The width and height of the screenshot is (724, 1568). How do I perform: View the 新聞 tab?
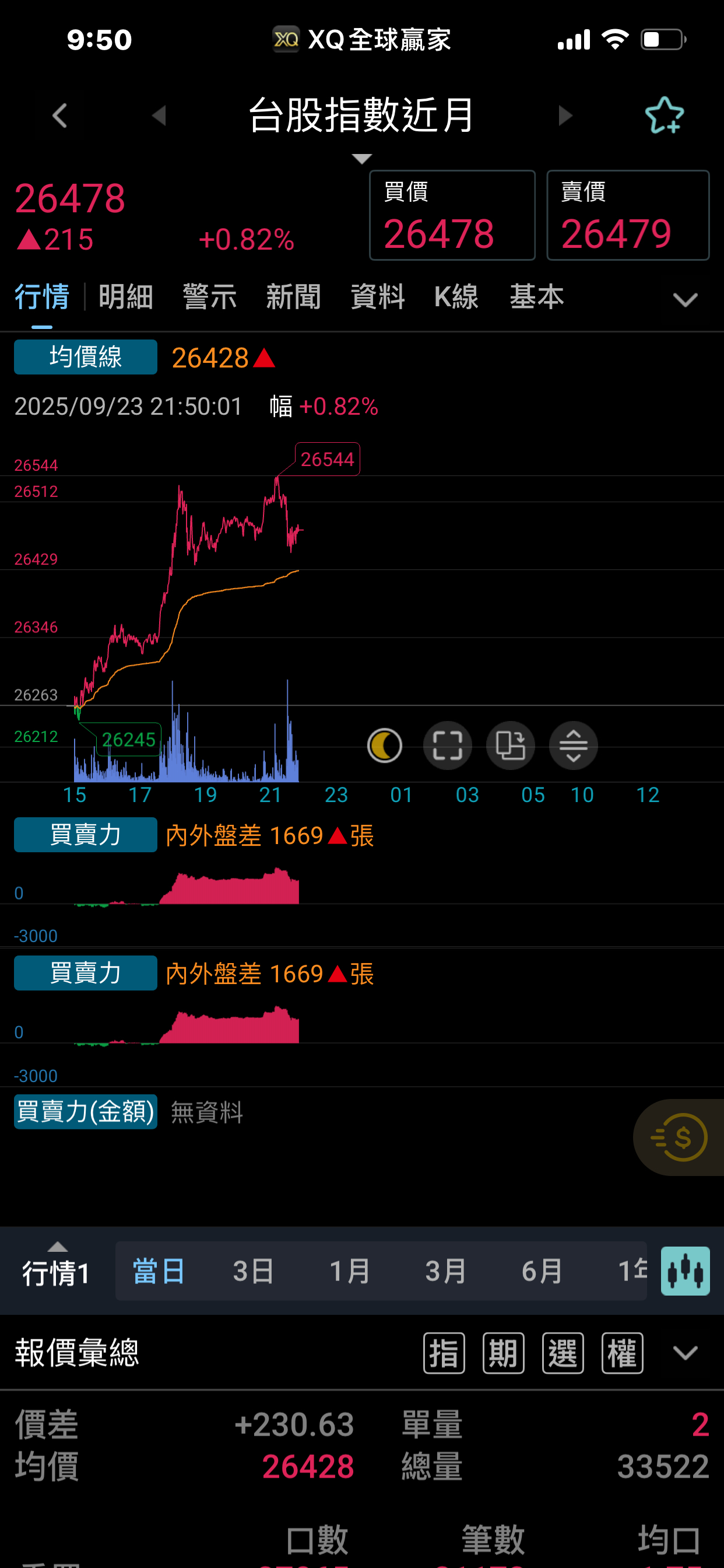pyautogui.click(x=293, y=297)
